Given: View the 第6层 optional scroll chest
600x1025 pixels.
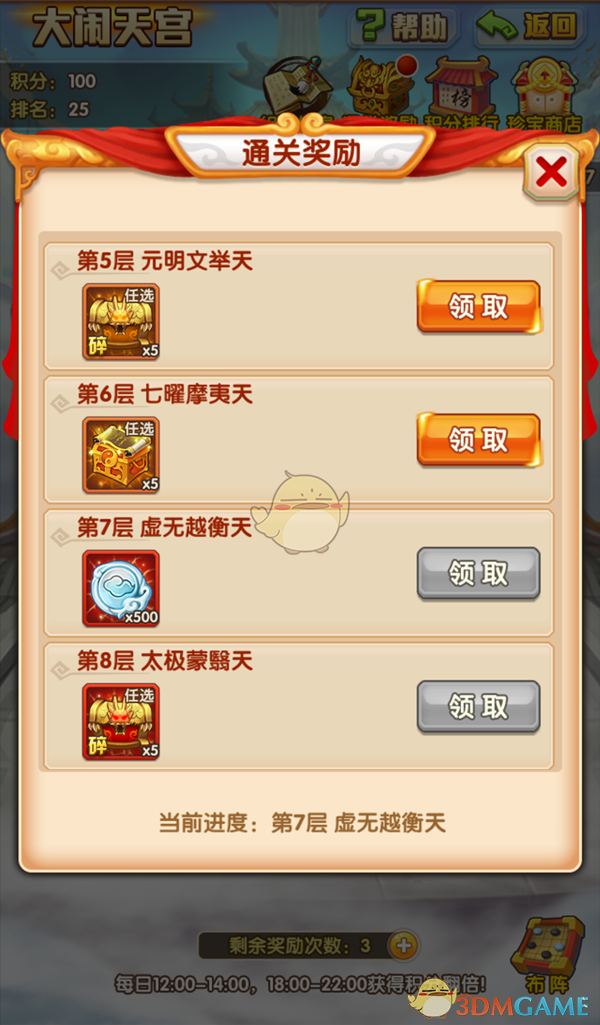Looking at the screenshot, I should tap(121, 455).
